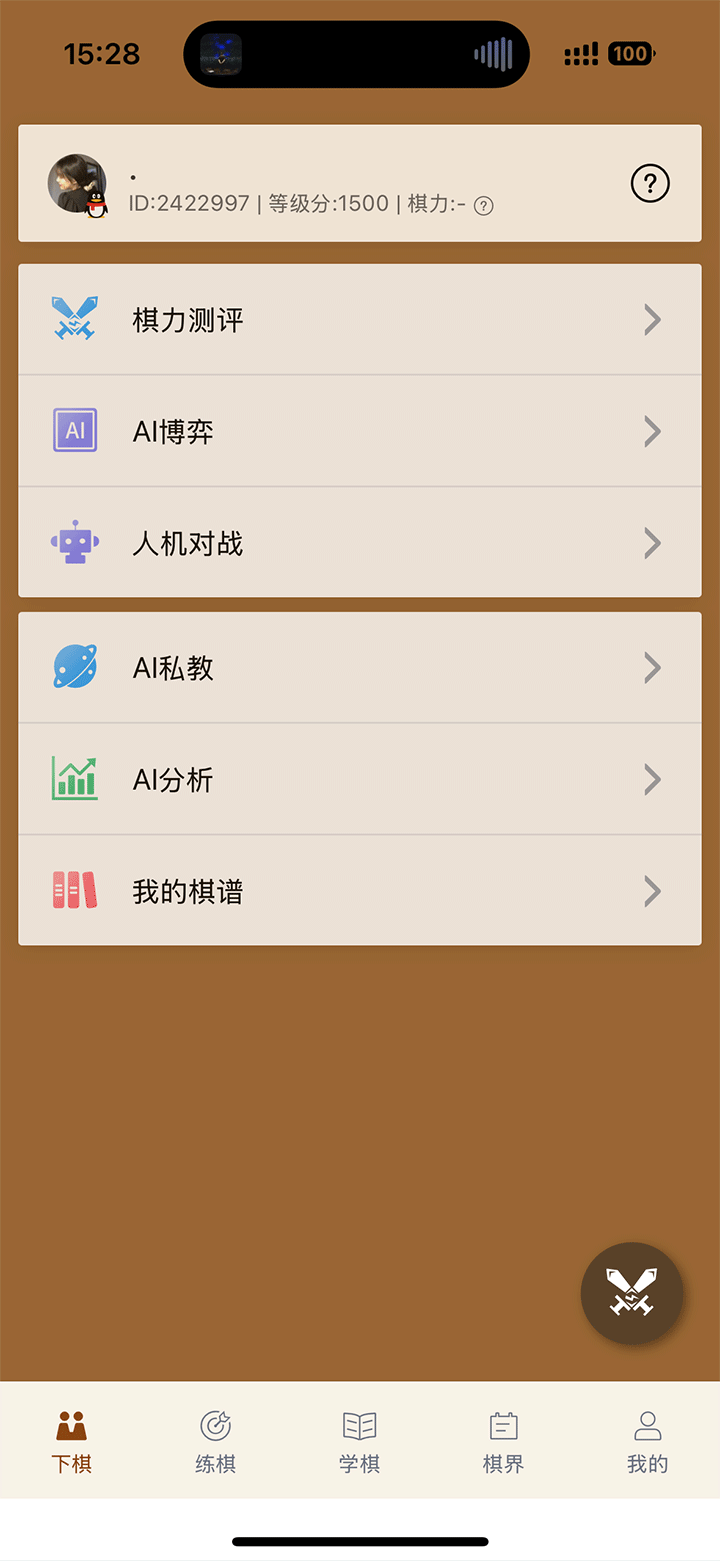Open 人机对战 row

360,543
